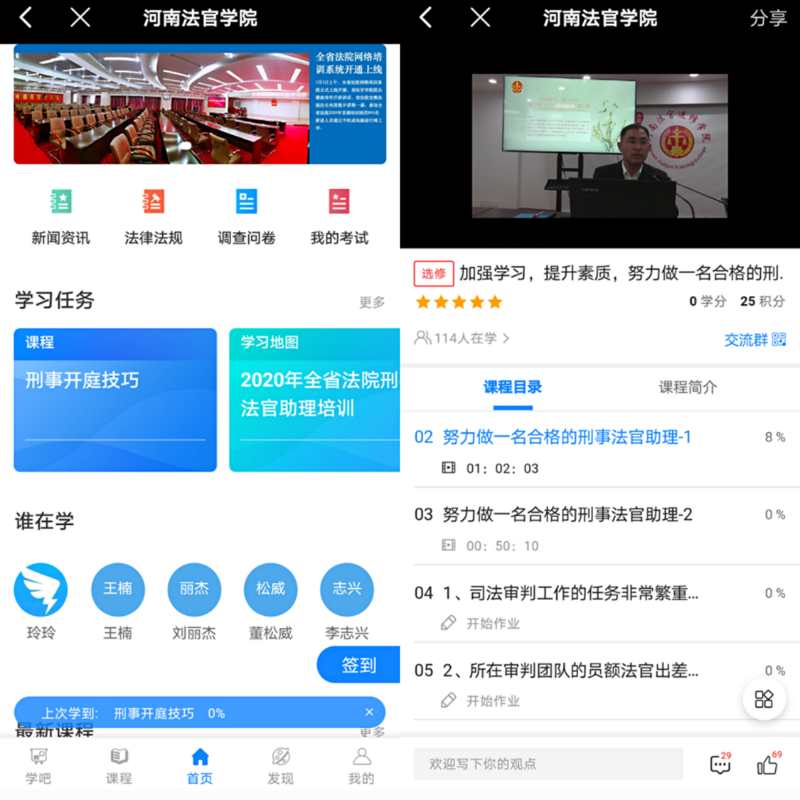800x800 pixels.
Task: Like the course with thumbs-up icon
Action: tap(768, 764)
